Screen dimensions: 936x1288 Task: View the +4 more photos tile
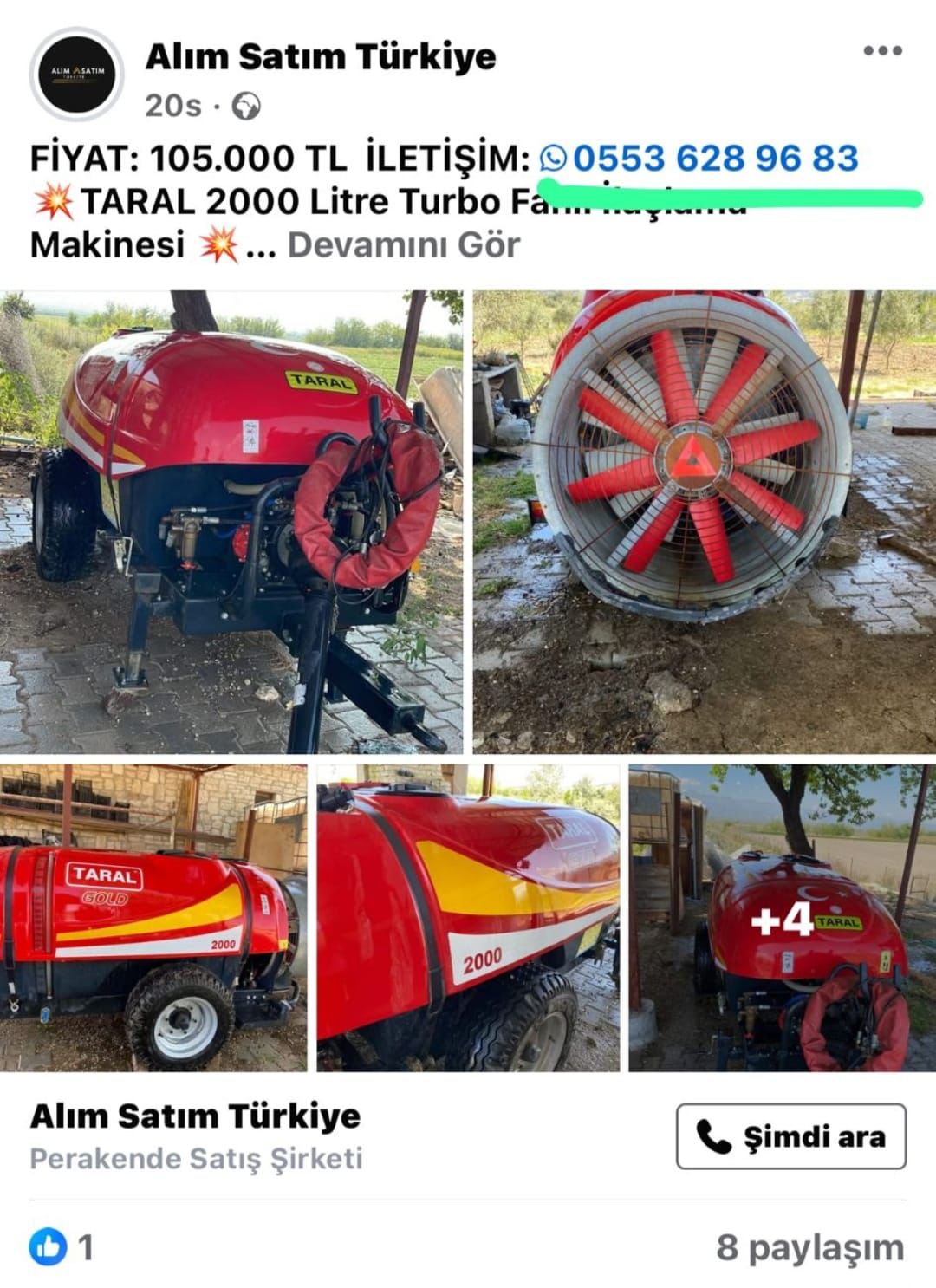coord(782,919)
